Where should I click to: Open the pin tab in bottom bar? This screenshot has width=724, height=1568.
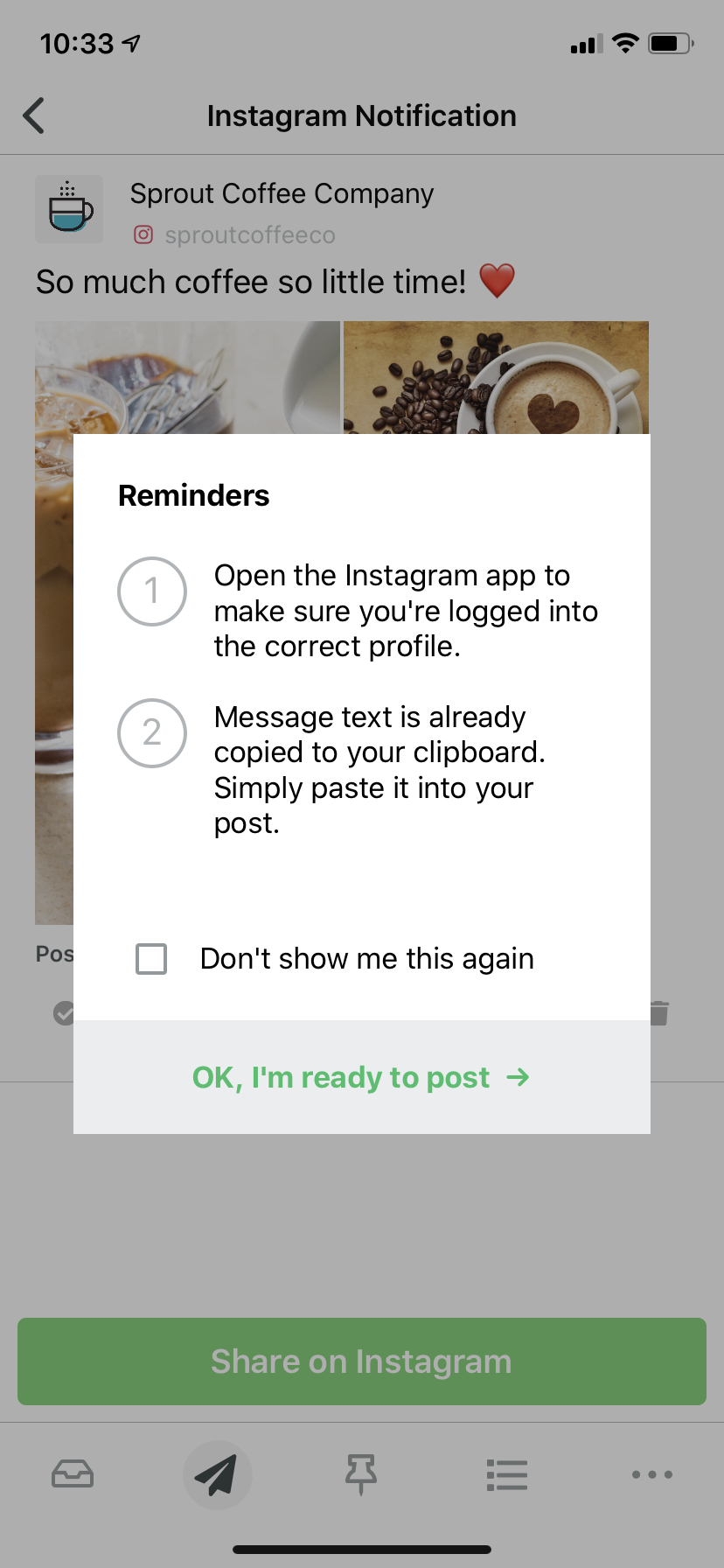click(x=361, y=1474)
